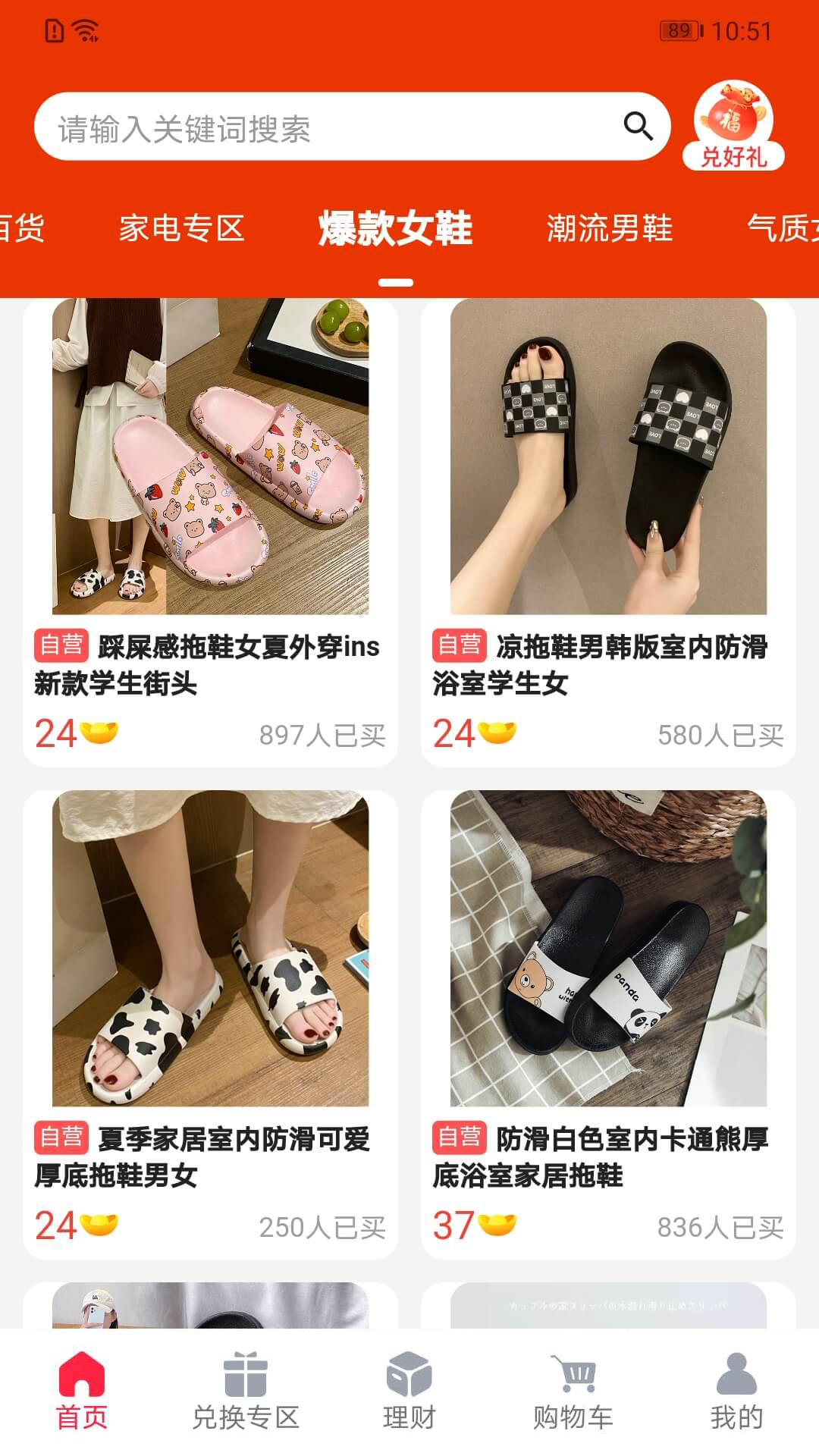
Task: Switch to the 理财 bottom tab
Action: point(409,1392)
